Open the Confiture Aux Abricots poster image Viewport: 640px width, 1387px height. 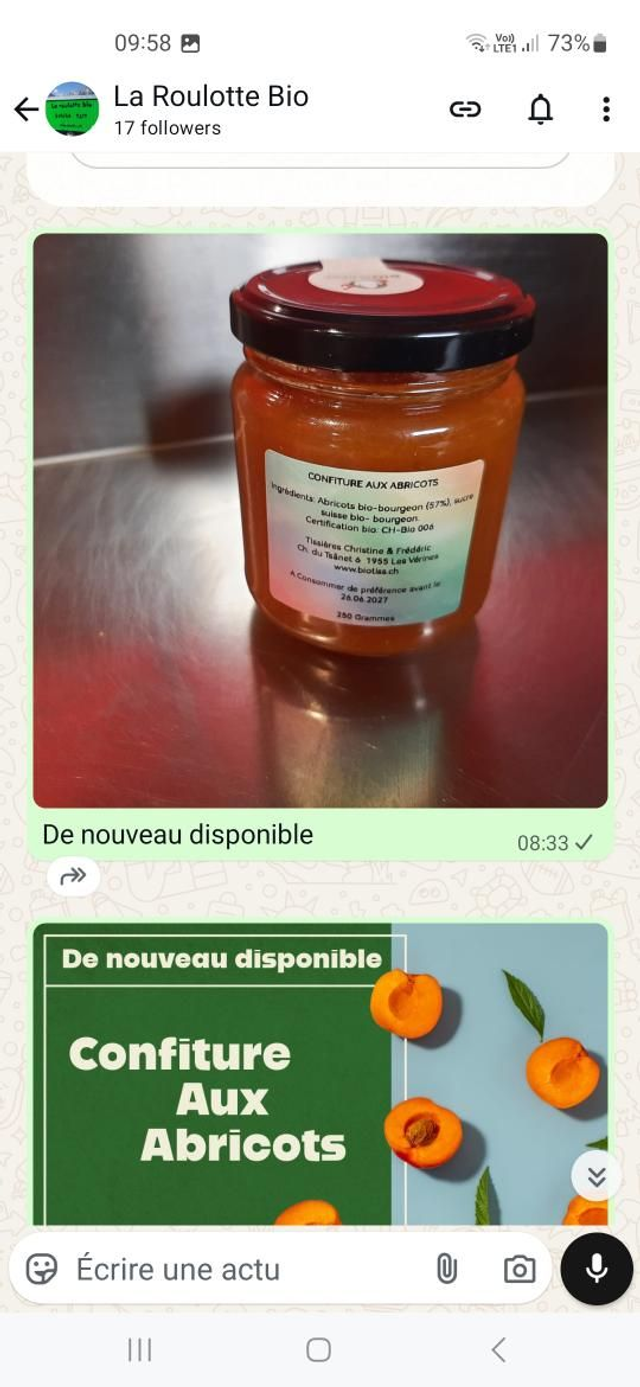[320, 1075]
